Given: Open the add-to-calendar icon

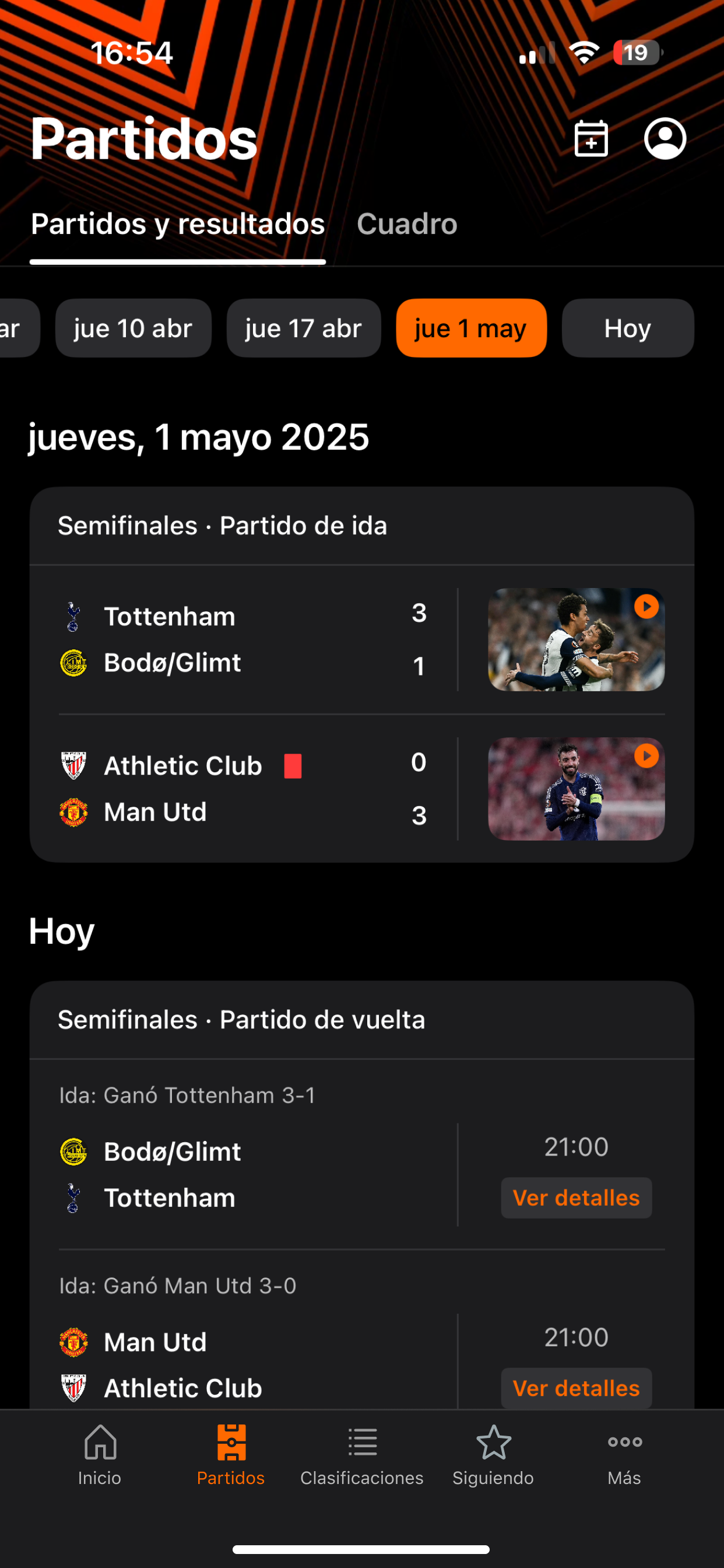Looking at the screenshot, I should 591,139.
